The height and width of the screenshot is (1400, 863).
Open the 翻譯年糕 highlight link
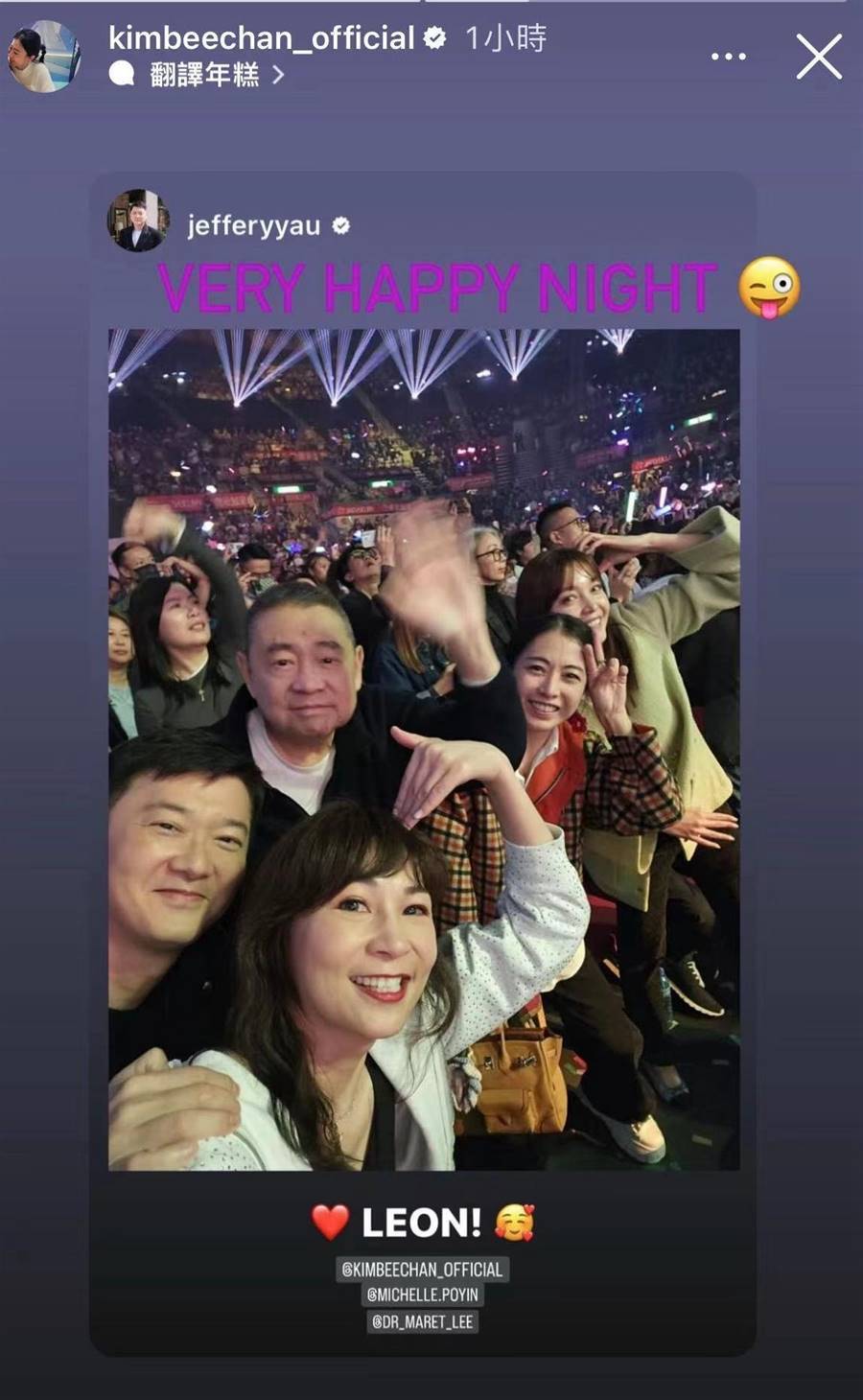[x=204, y=75]
